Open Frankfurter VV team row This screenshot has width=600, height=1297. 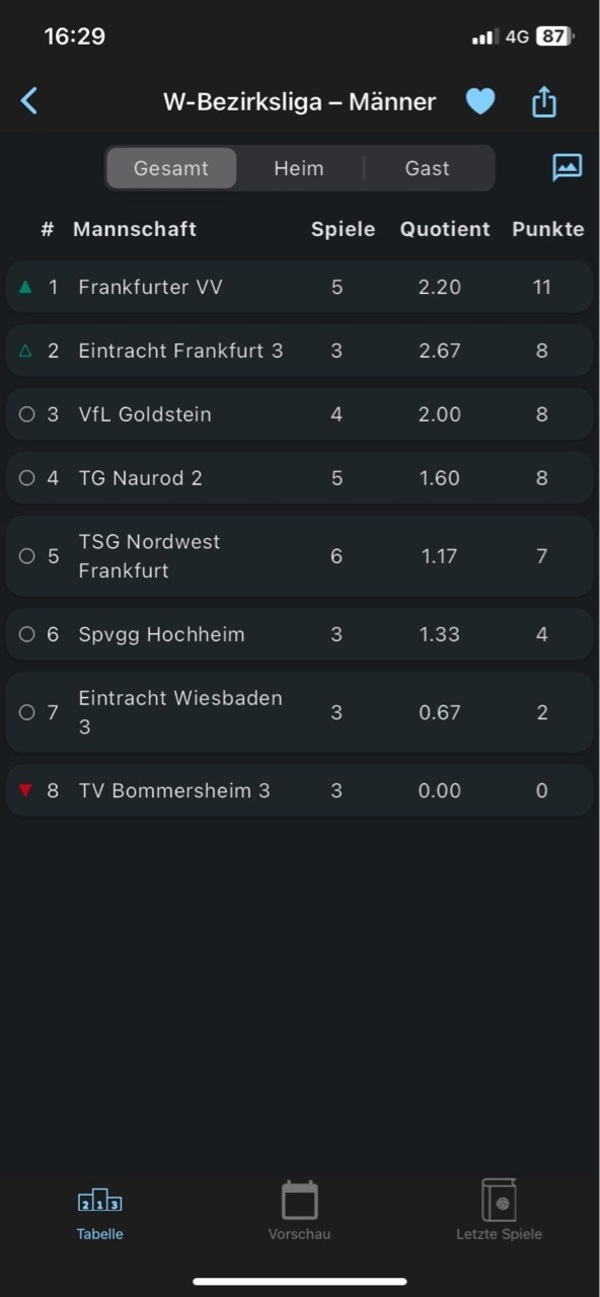point(300,287)
